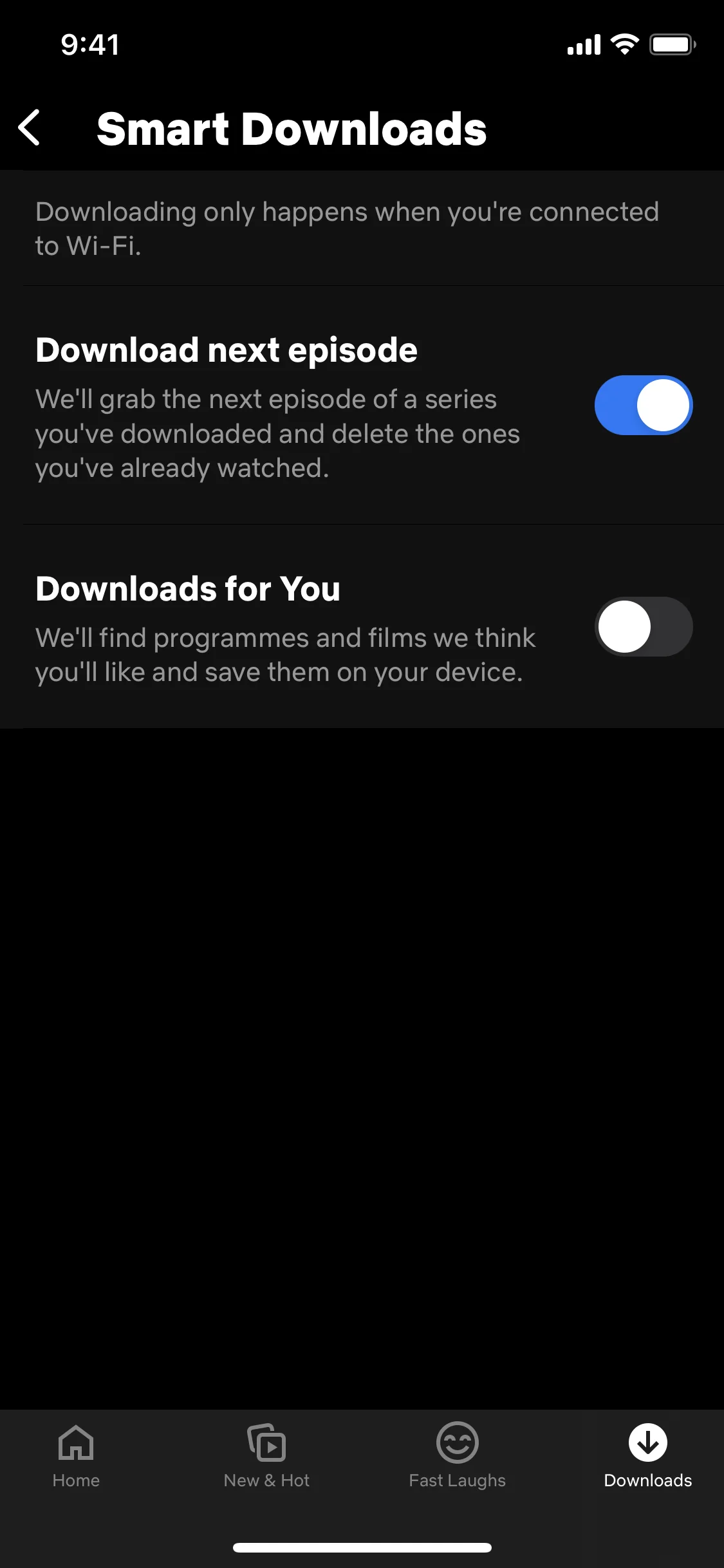Tap the clock showing 9:41
The image size is (724, 1568).
click(89, 44)
